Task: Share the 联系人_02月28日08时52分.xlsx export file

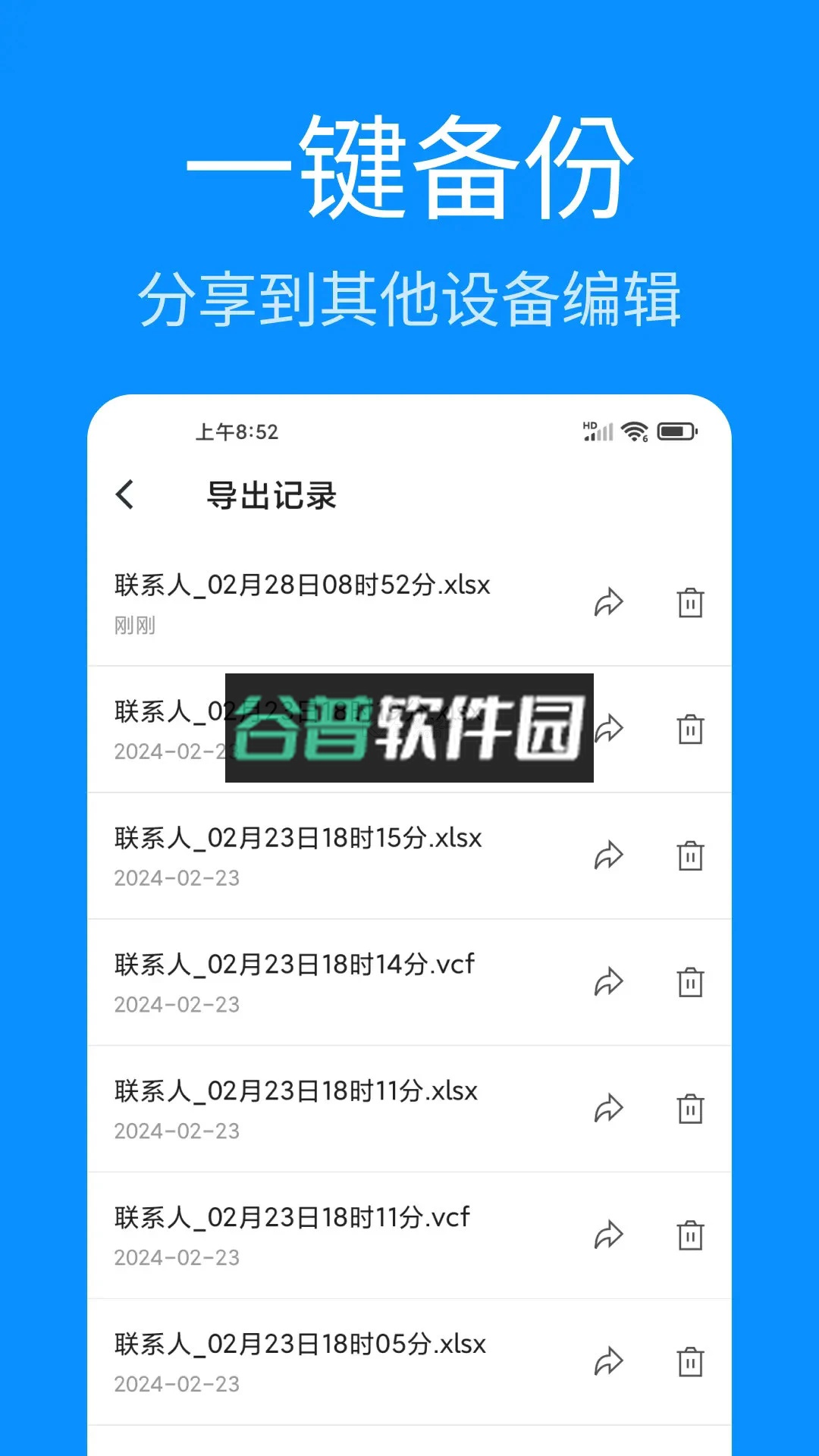Action: tap(609, 601)
